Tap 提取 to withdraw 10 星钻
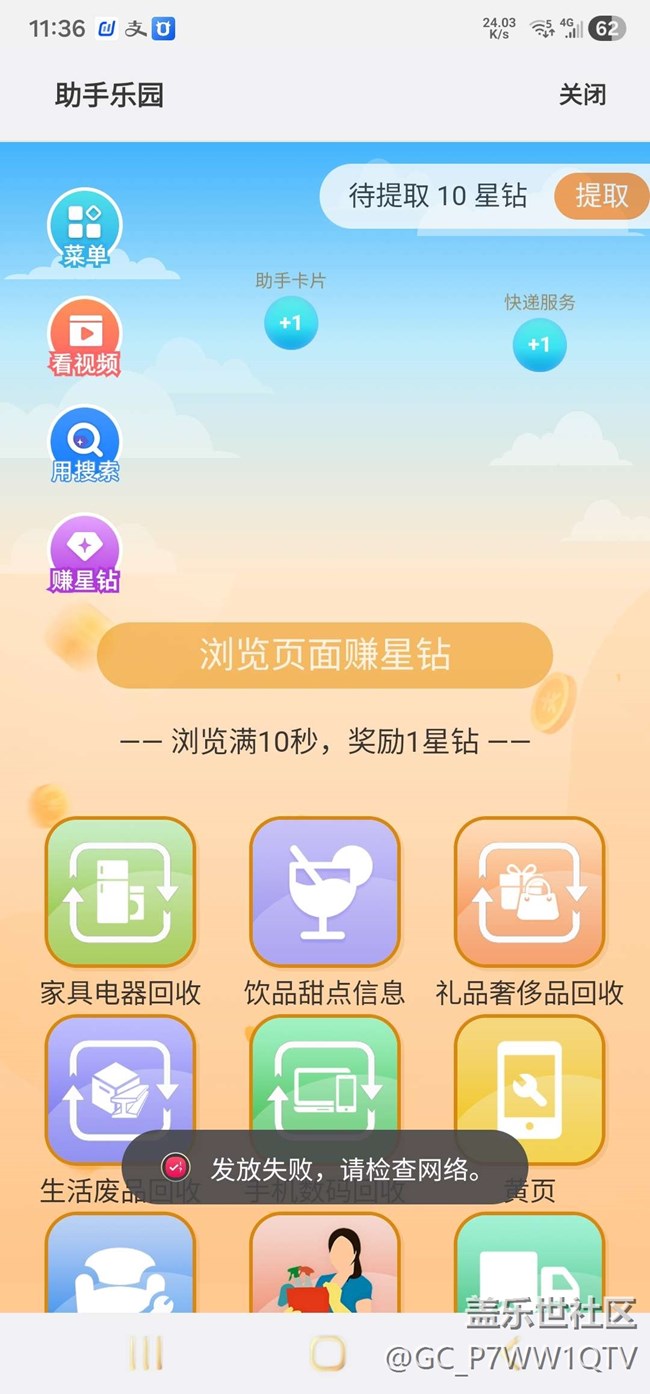The image size is (650, 1394). tap(601, 195)
